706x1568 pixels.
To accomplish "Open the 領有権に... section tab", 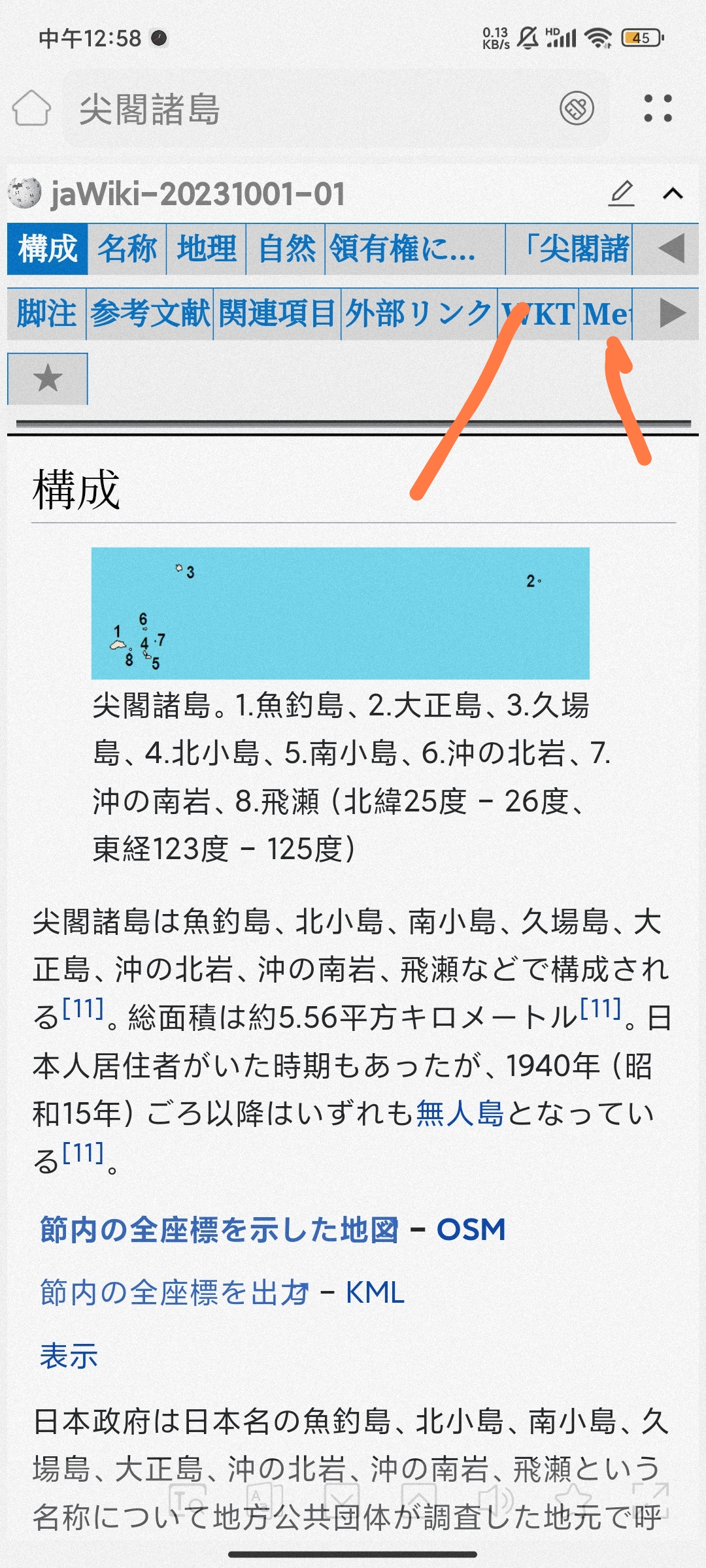I will (415, 249).
